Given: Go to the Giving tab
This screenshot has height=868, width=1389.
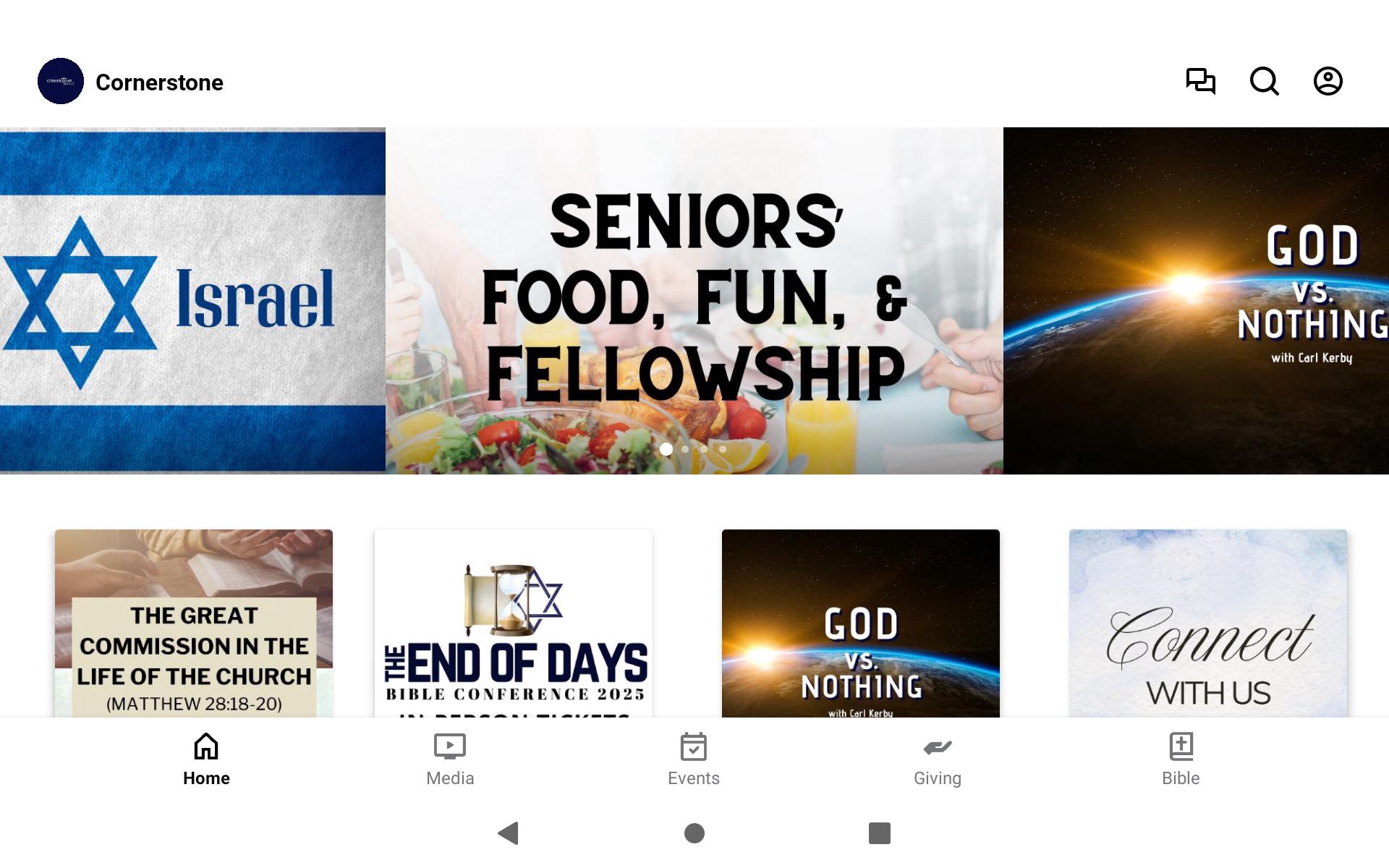Looking at the screenshot, I should (x=937, y=759).
